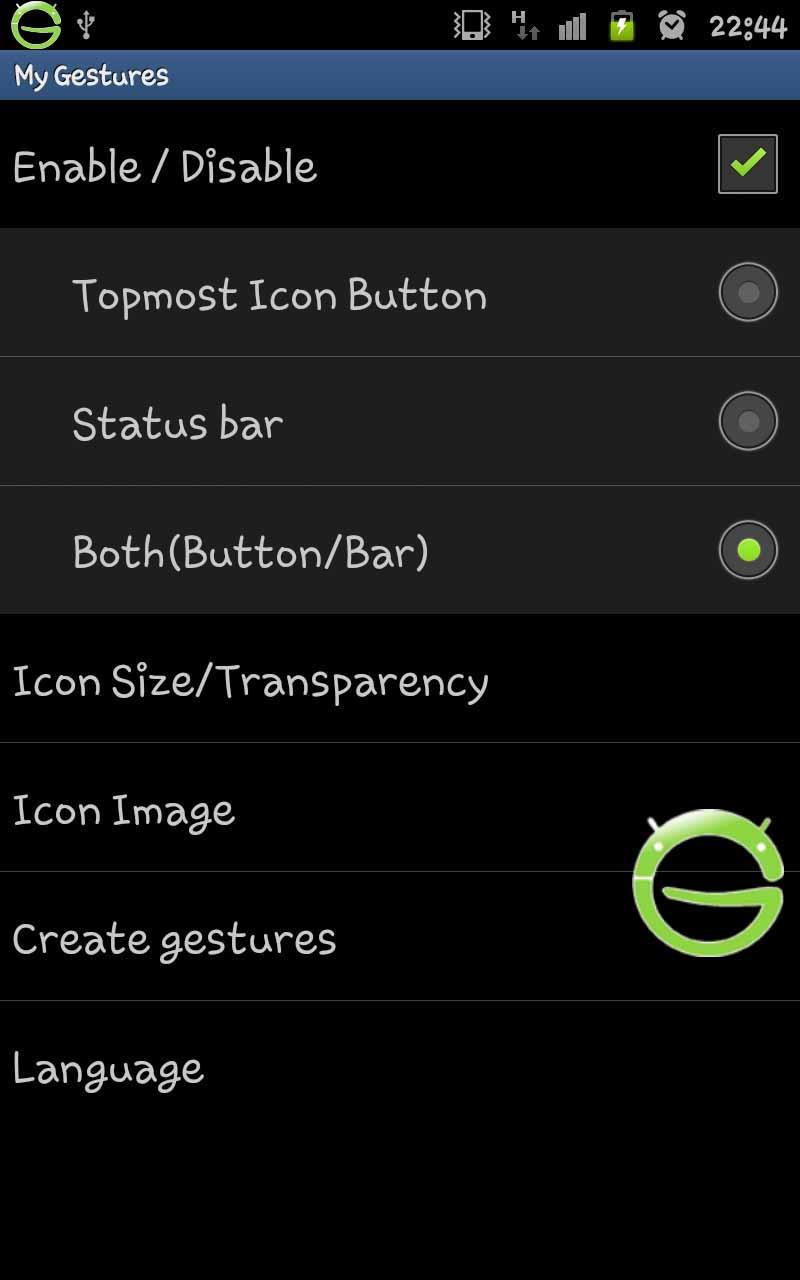The image size is (800, 1280).
Task: Open the Language settings
Action: (x=107, y=1066)
